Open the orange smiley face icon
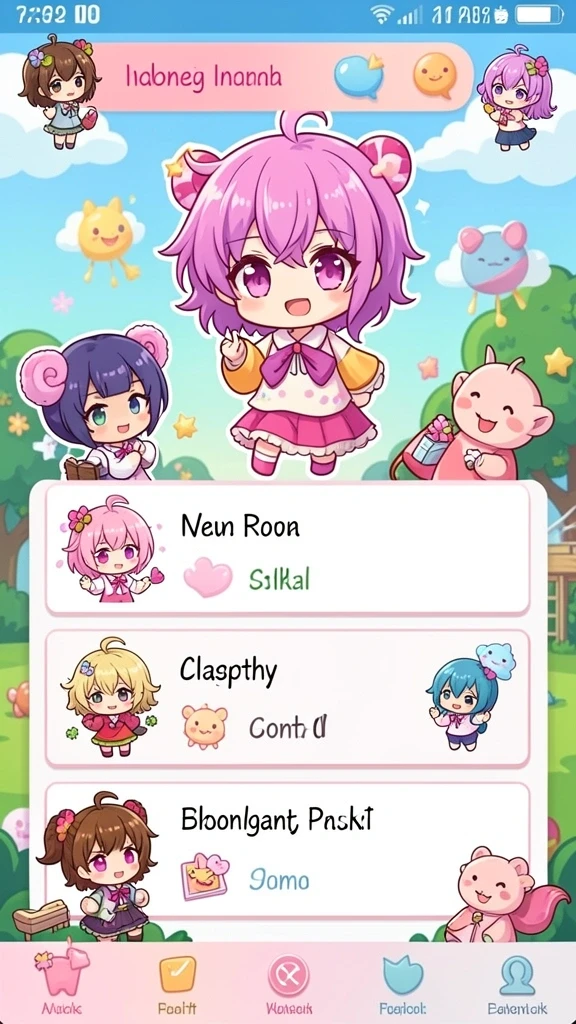This screenshot has height=1024, width=576. click(x=435, y=76)
